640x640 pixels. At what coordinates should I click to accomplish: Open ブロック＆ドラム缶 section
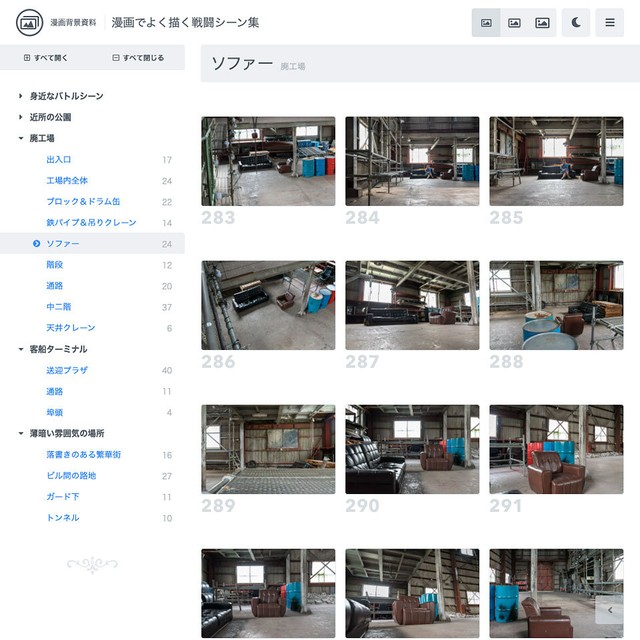pos(83,201)
